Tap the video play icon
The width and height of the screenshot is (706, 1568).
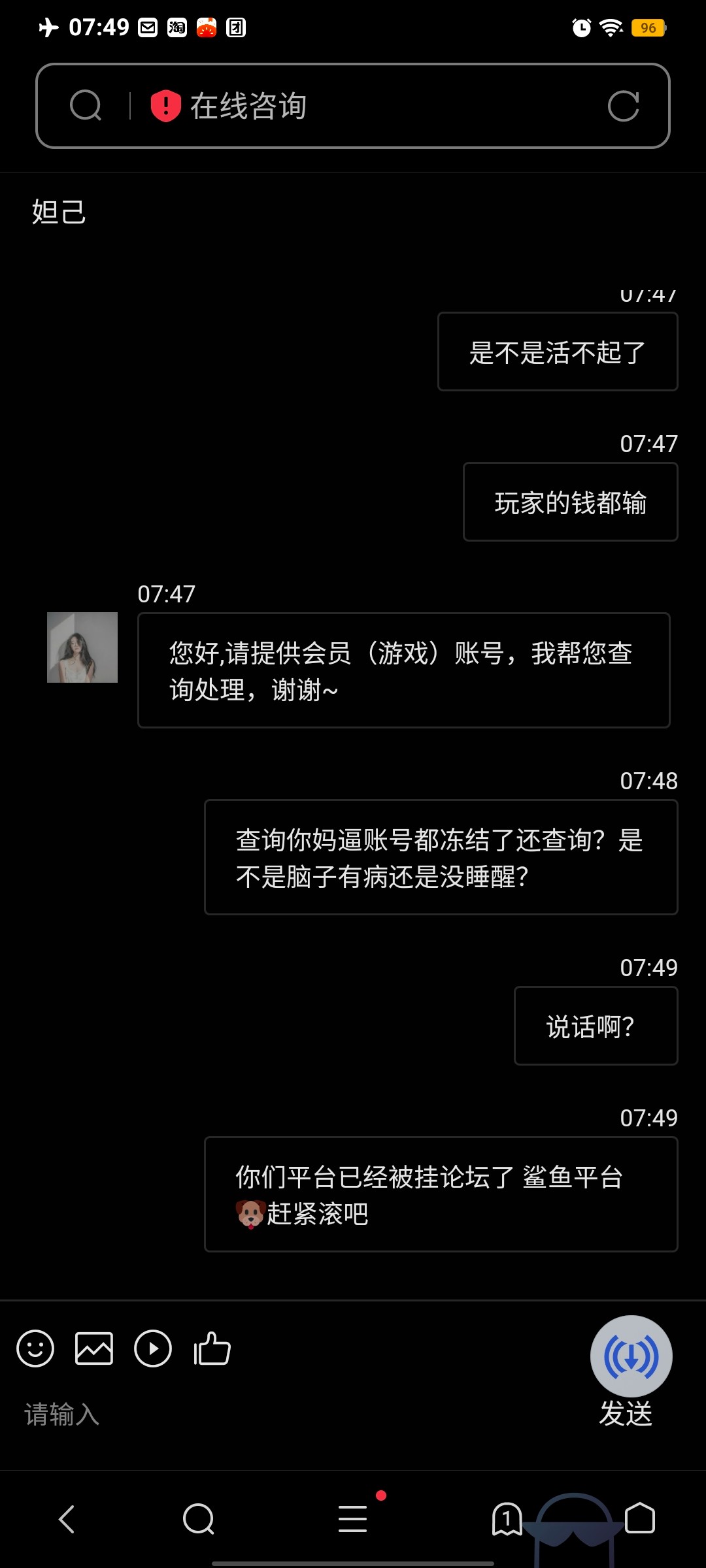[153, 1348]
